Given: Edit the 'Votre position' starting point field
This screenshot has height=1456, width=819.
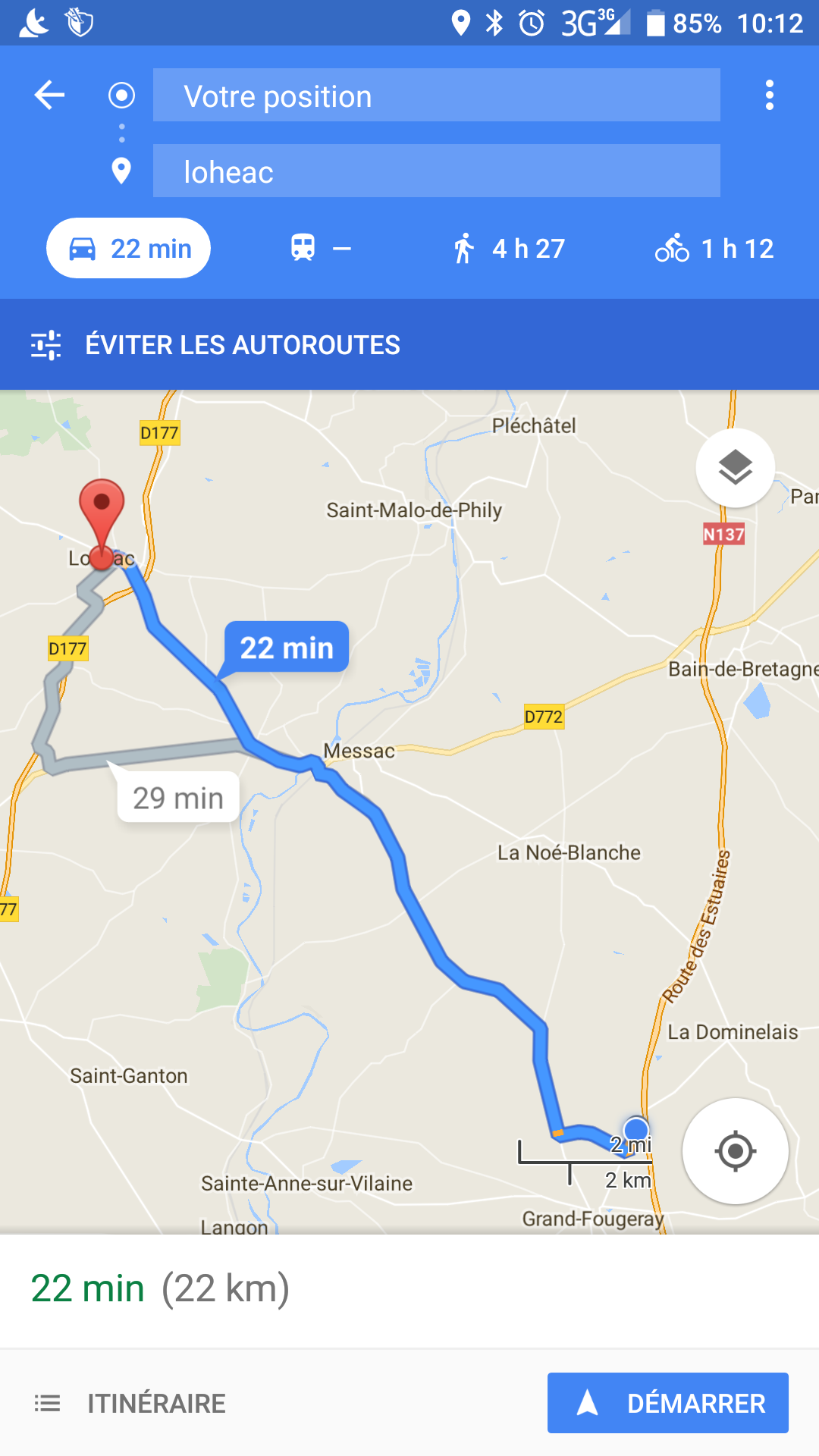Looking at the screenshot, I should (x=436, y=96).
